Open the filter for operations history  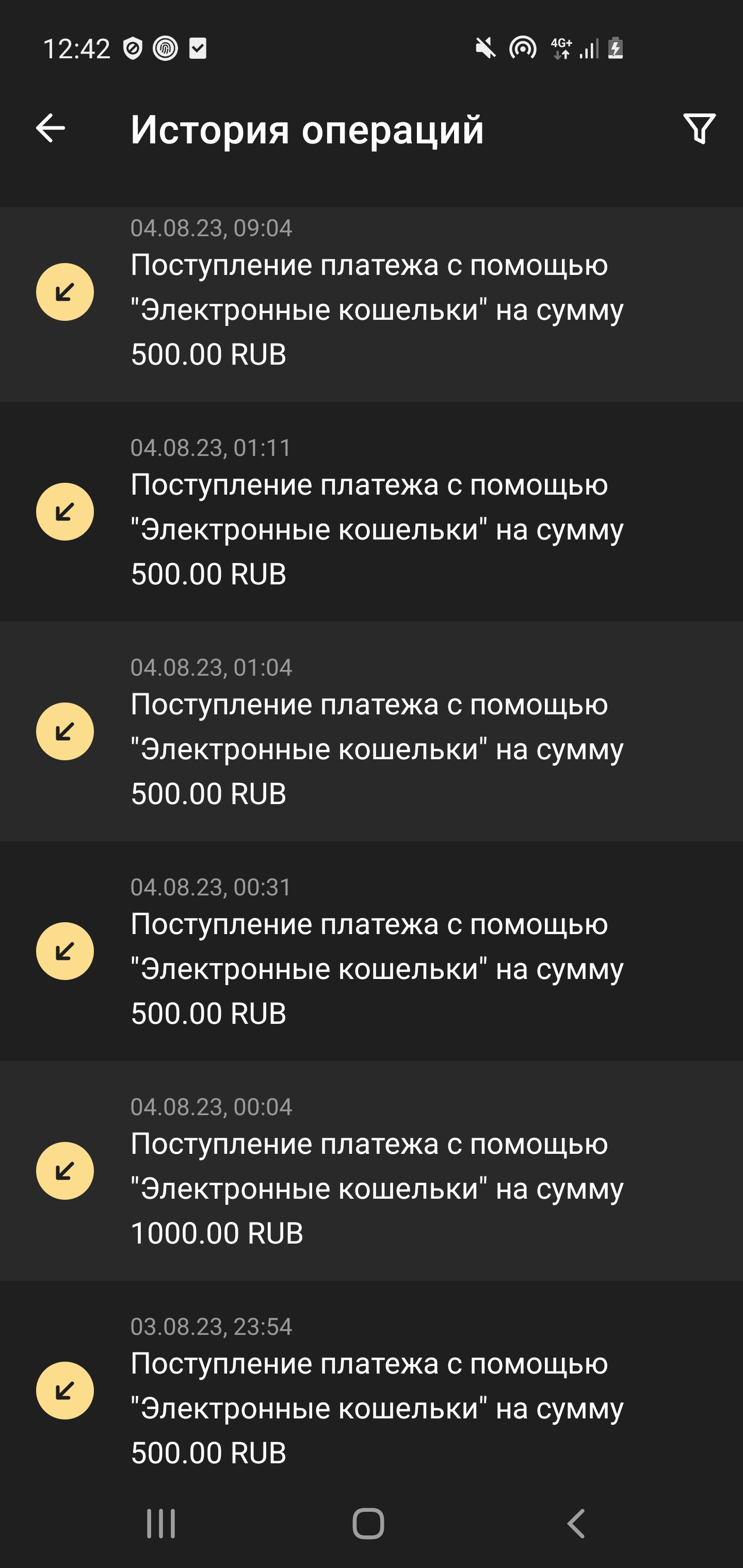pos(699,128)
